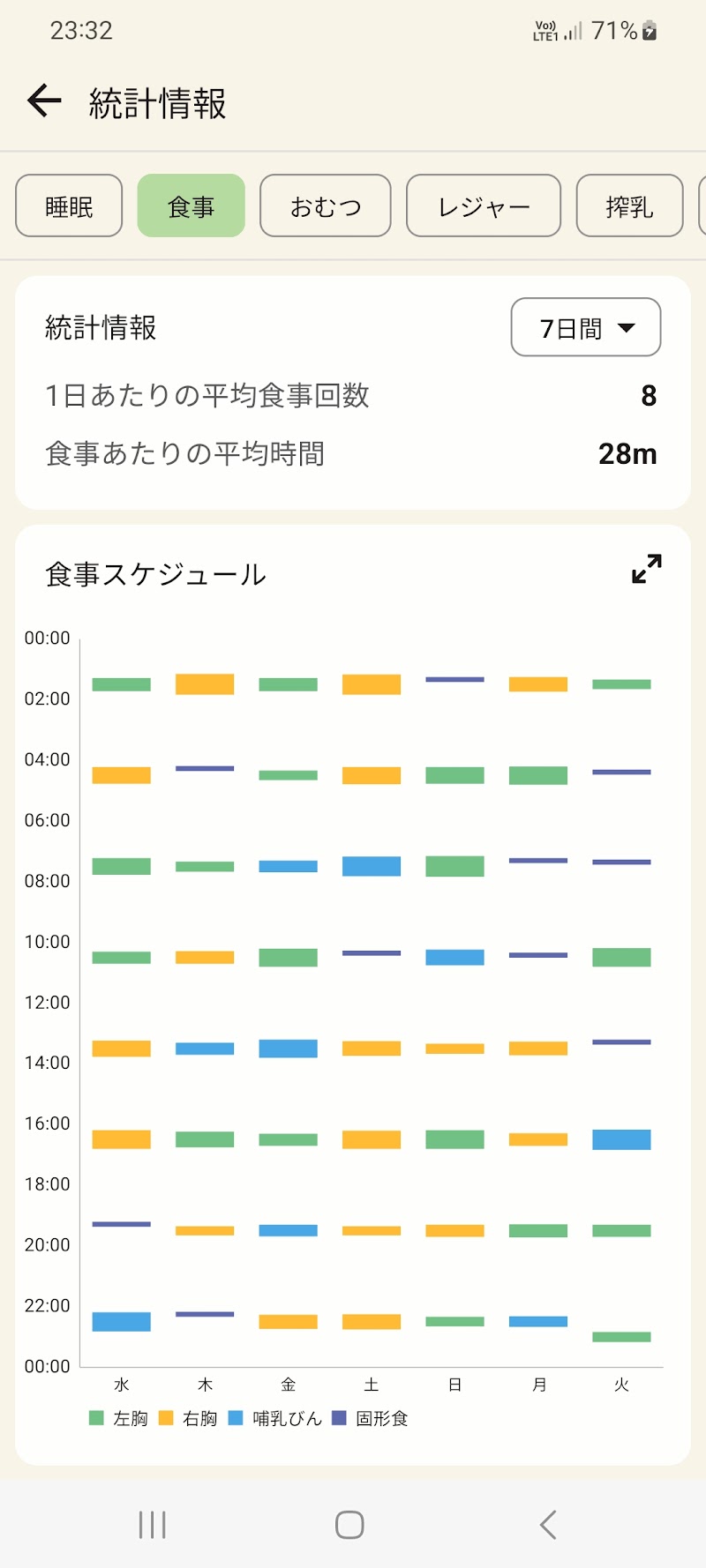Expand the 食事スケジュール chart to fullscreen
706x1568 pixels.
click(x=647, y=569)
